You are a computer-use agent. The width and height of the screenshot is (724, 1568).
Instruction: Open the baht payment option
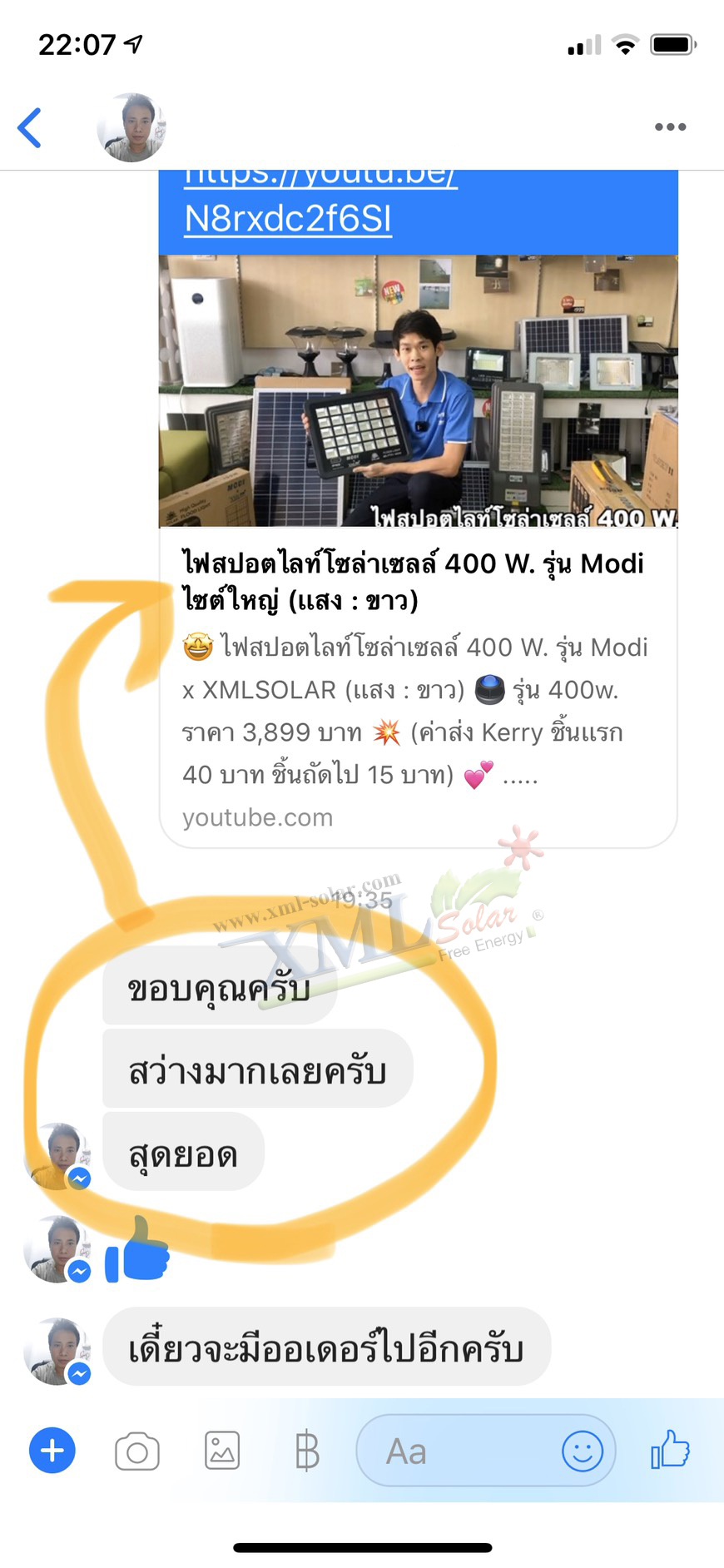click(x=307, y=1451)
